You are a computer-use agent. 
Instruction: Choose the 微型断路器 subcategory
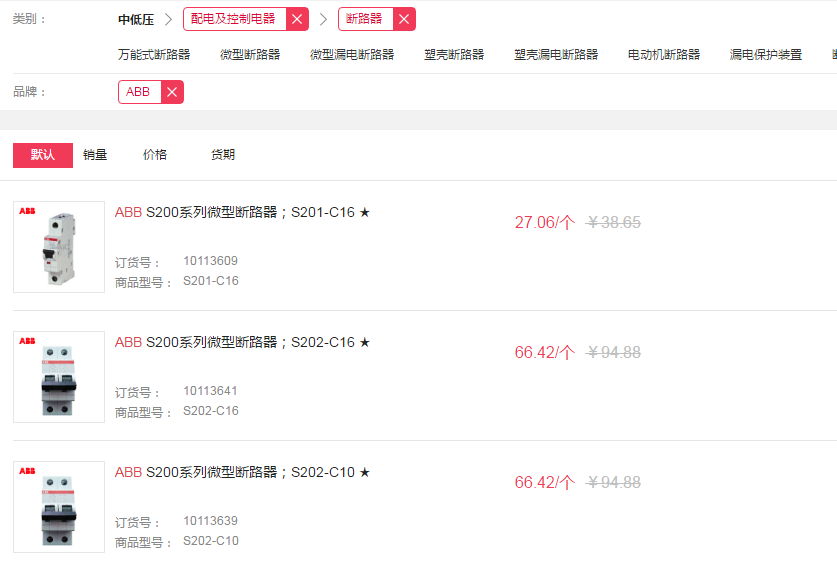pos(250,55)
